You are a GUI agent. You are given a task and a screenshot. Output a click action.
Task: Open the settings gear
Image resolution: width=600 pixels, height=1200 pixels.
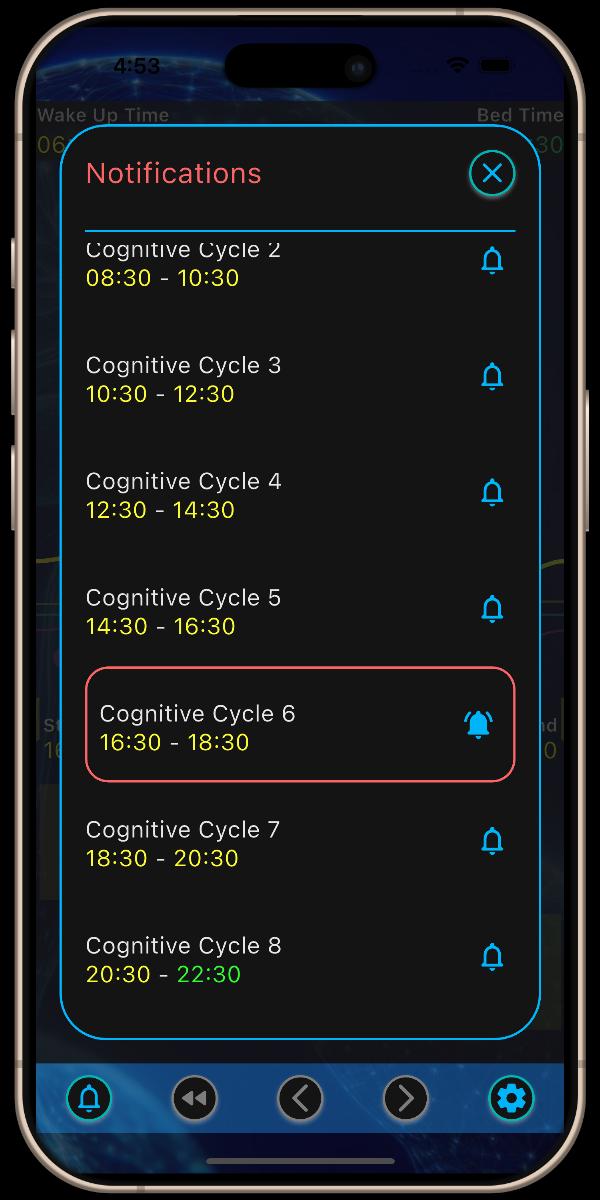pyautogui.click(x=511, y=1099)
